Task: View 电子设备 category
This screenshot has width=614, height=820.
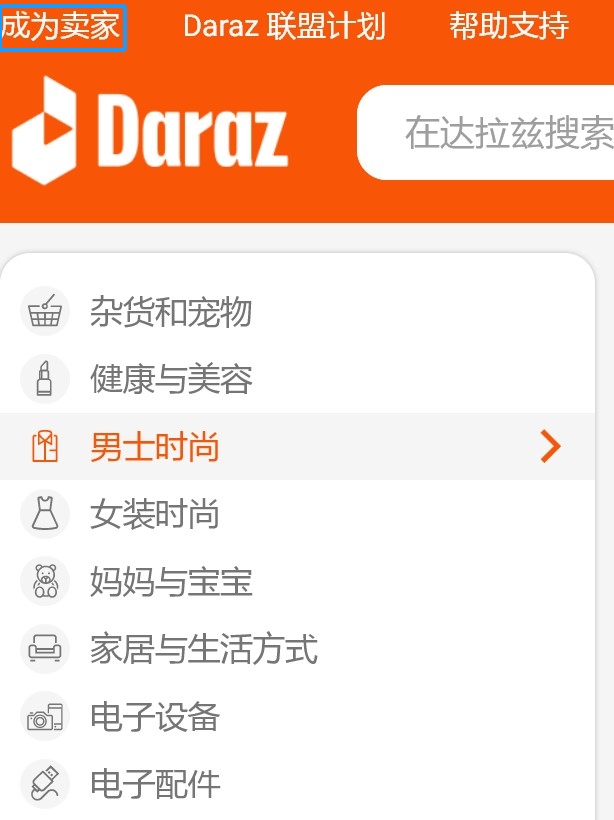Action: coord(155,716)
